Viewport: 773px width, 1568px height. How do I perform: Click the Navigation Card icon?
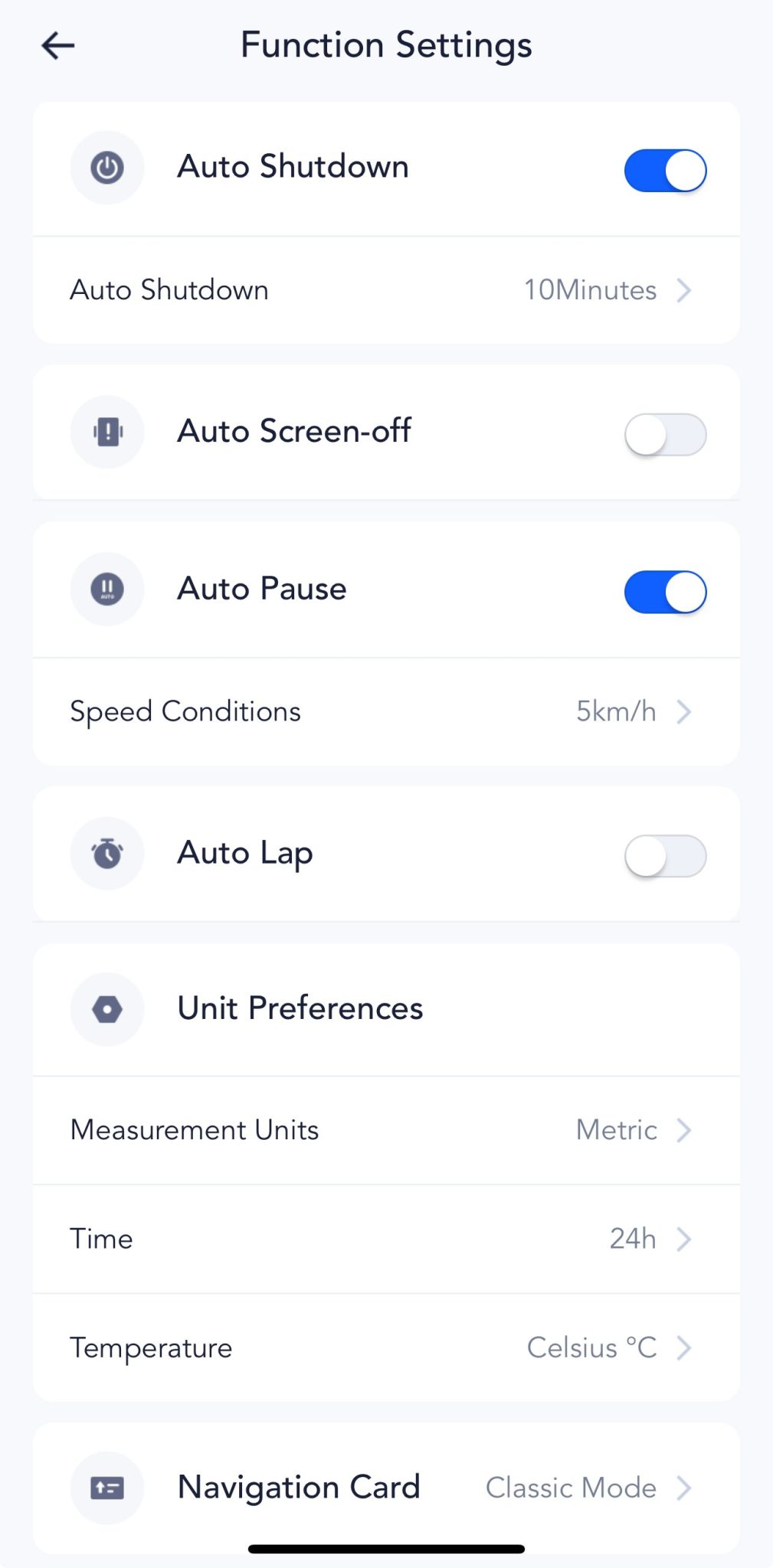click(107, 1487)
